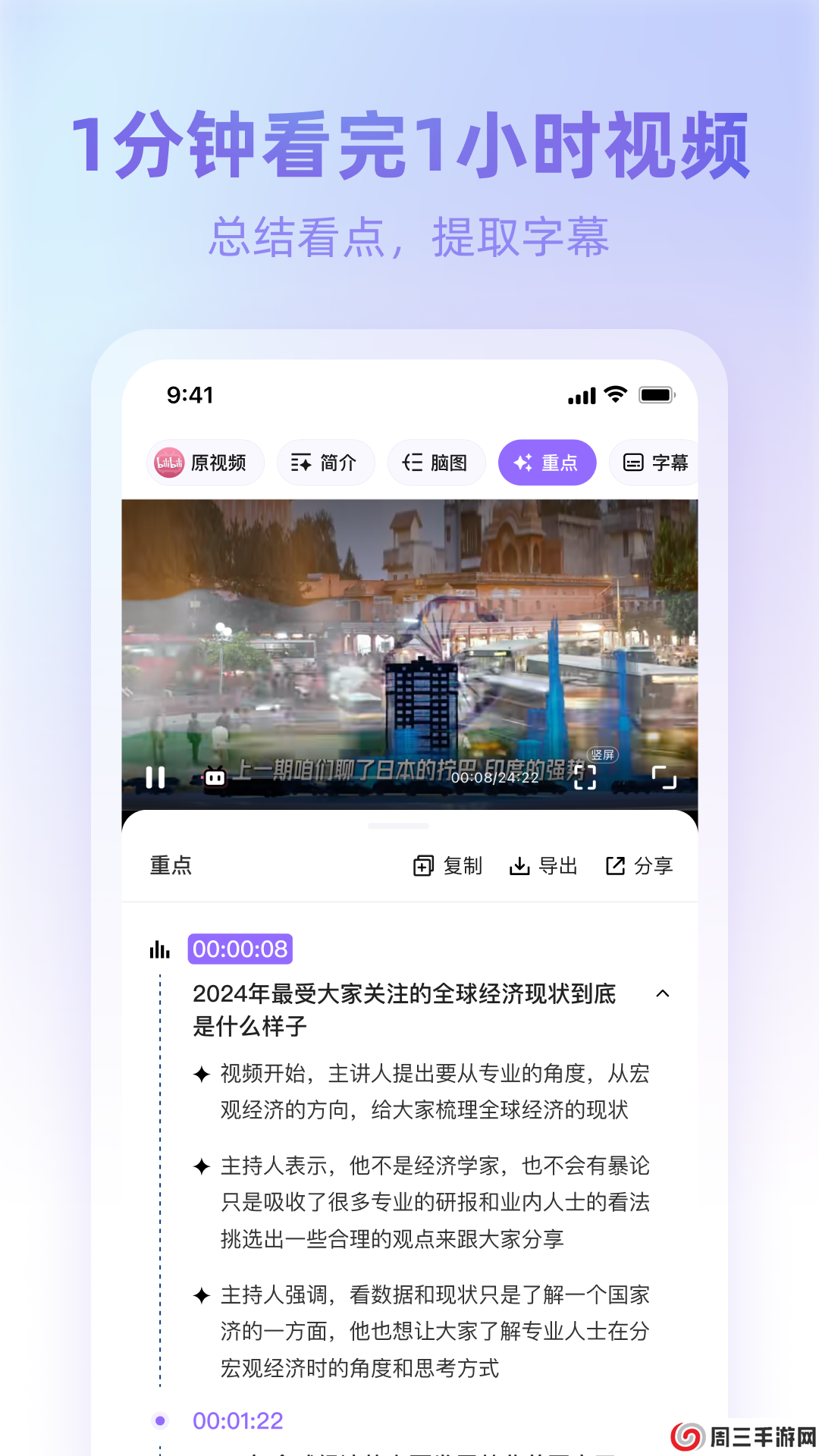Image resolution: width=819 pixels, height=1456 pixels.
Task: Click the 导出 export icon
Action: click(521, 865)
